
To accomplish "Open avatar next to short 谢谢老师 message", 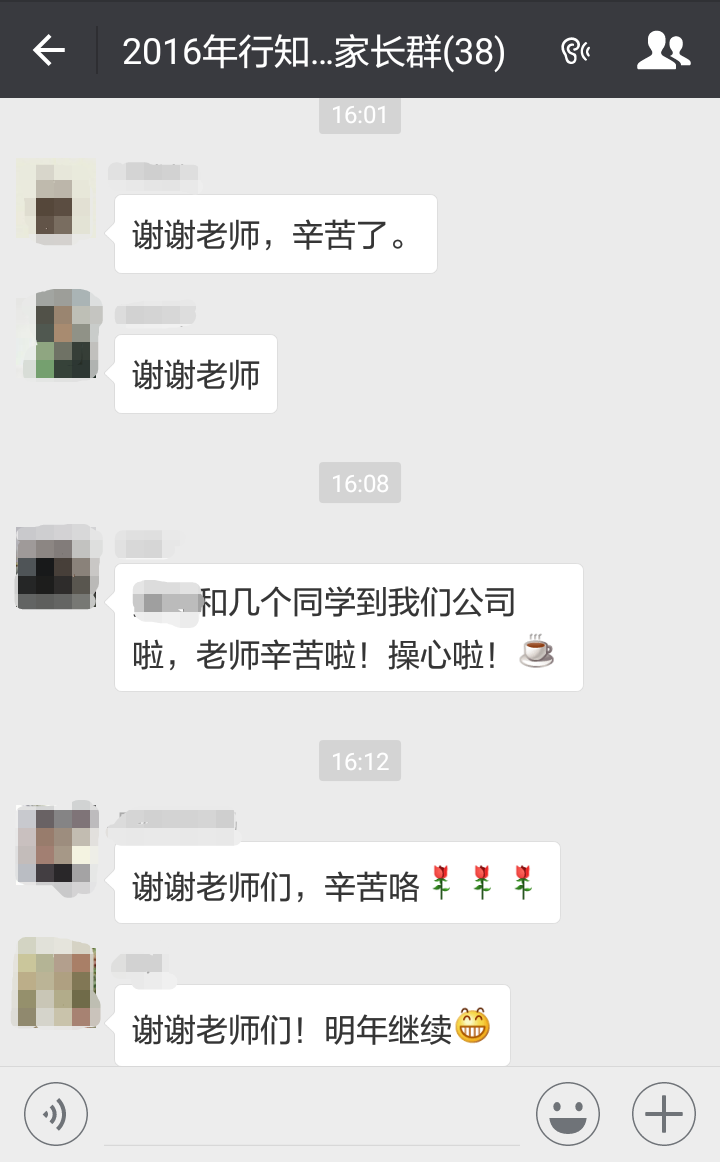I will [56, 335].
